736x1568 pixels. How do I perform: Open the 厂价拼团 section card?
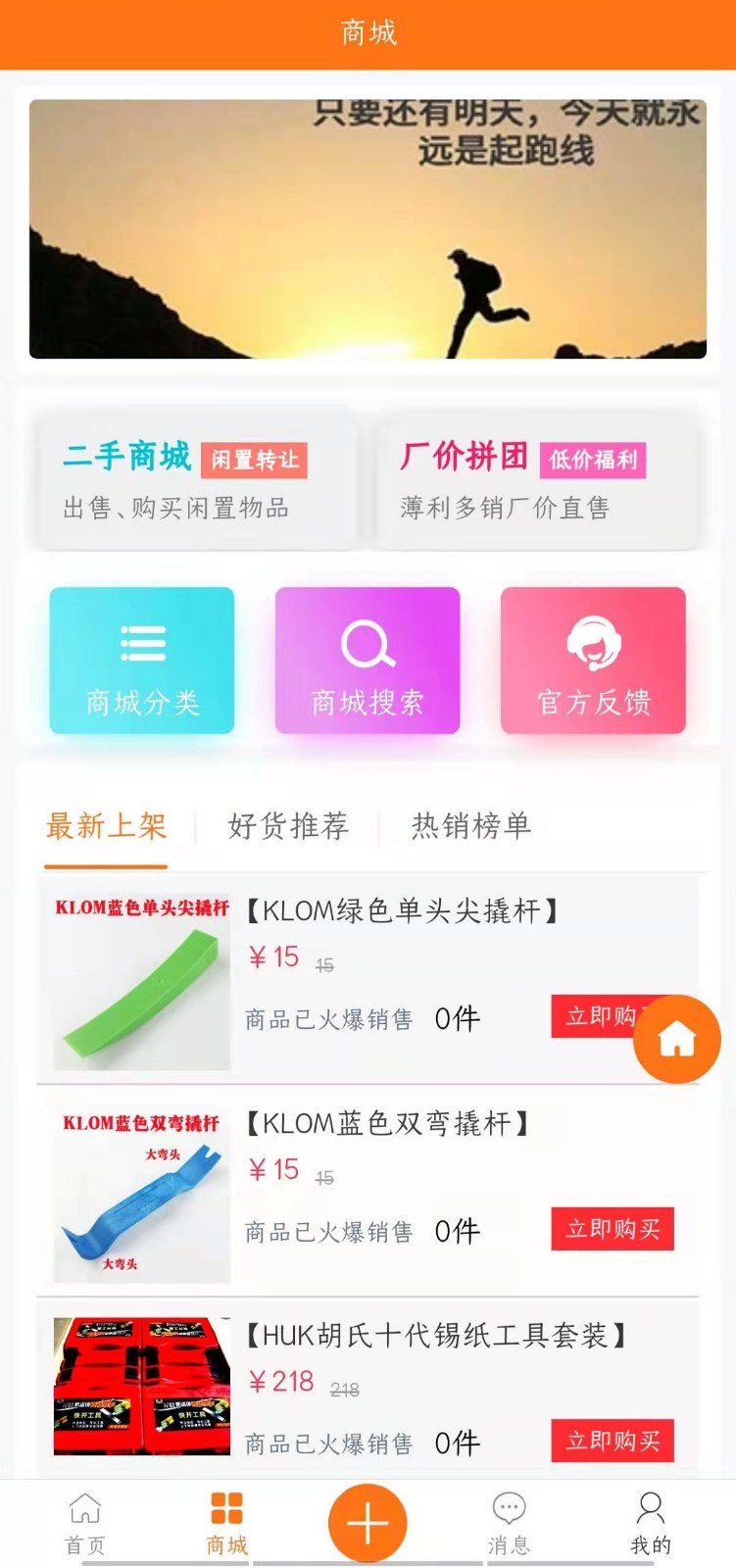click(x=539, y=479)
